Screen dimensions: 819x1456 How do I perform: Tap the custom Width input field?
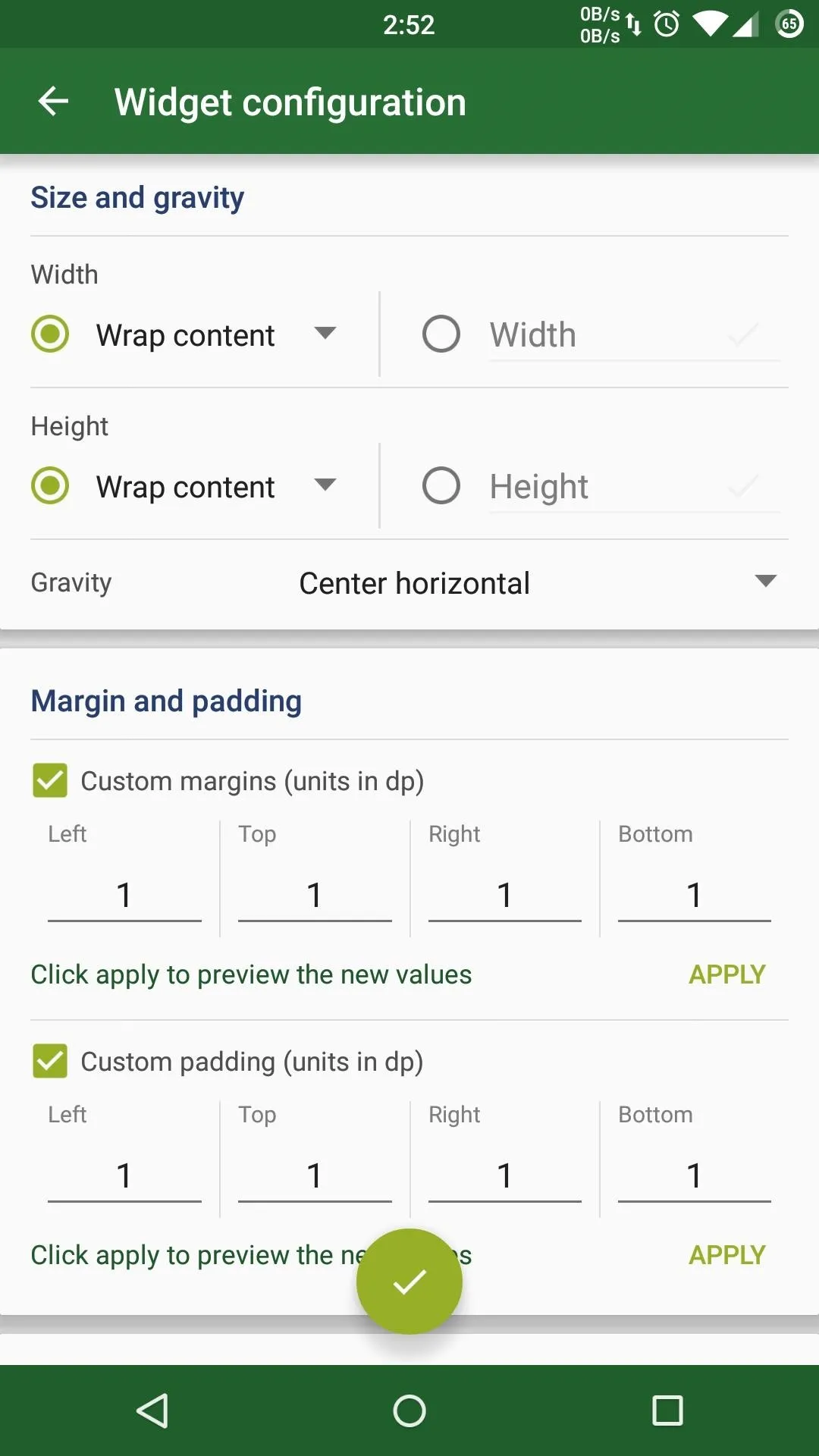pyautogui.click(x=634, y=335)
